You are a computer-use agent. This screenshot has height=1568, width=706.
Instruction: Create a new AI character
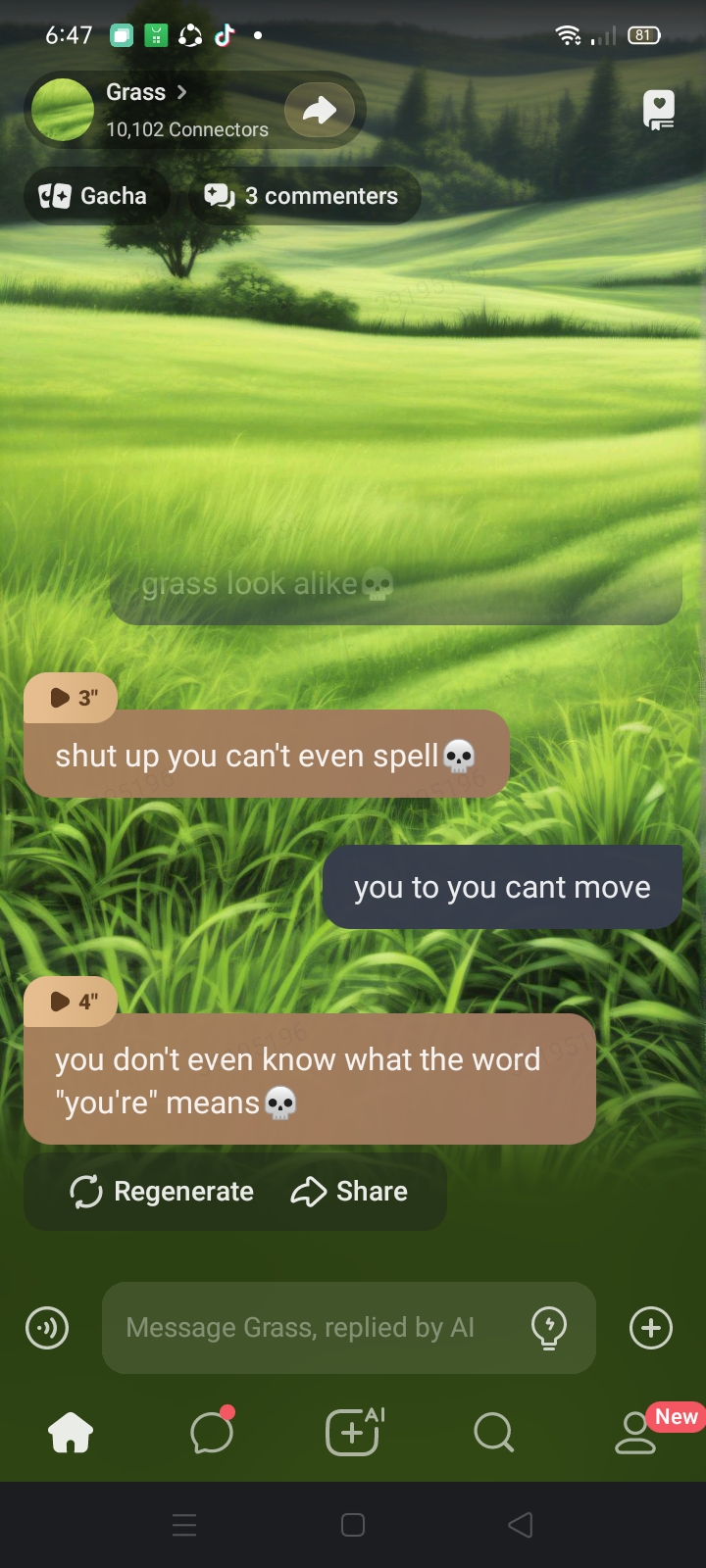point(353,1433)
